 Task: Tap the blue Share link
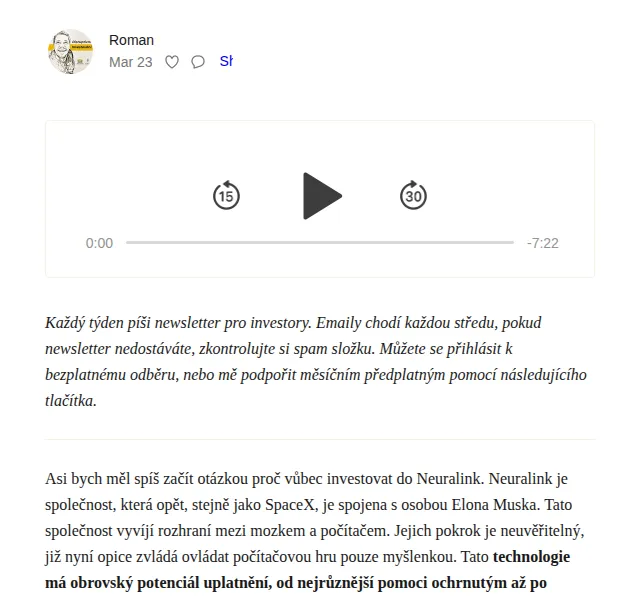click(226, 61)
